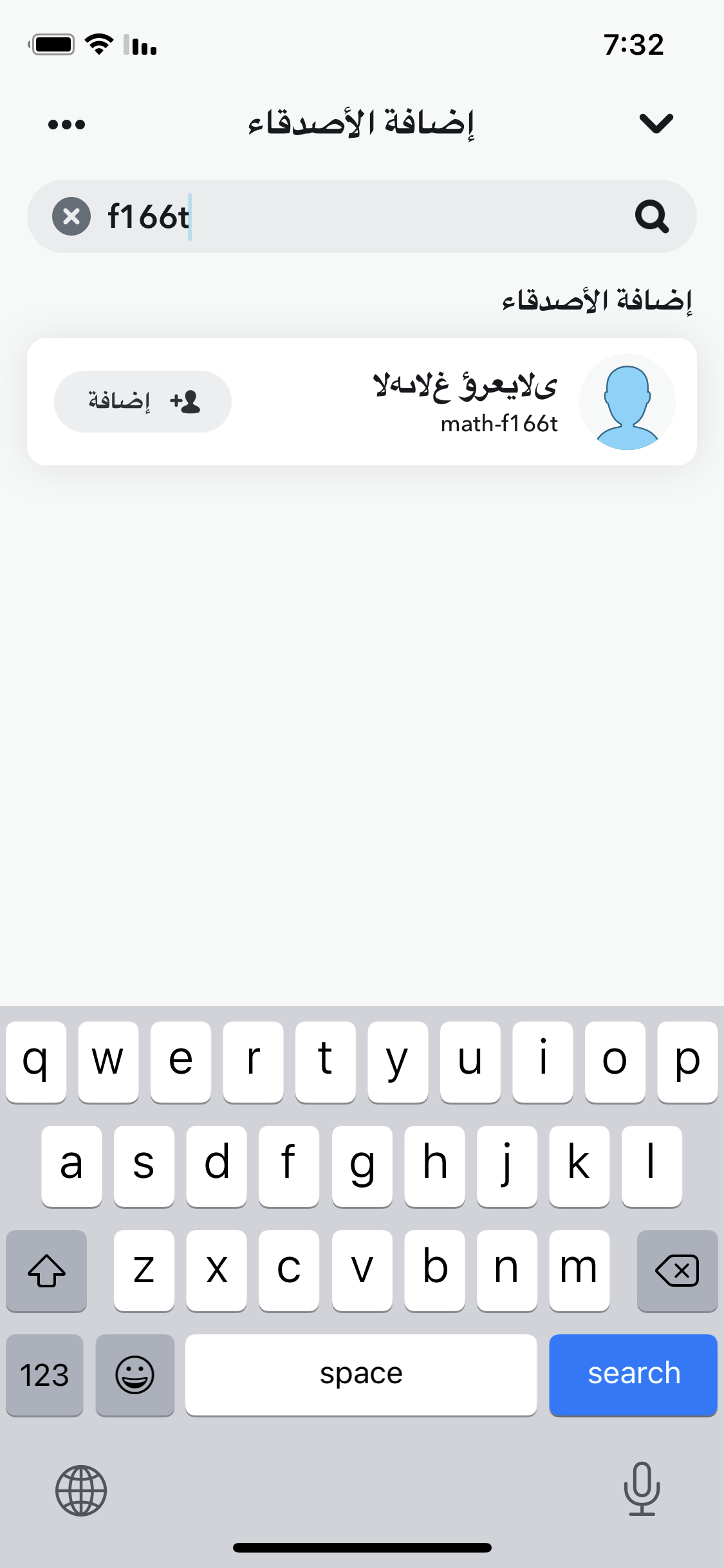The image size is (724, 1568).
Task: Open the three-dot more options menu
Action: point(66,124)
